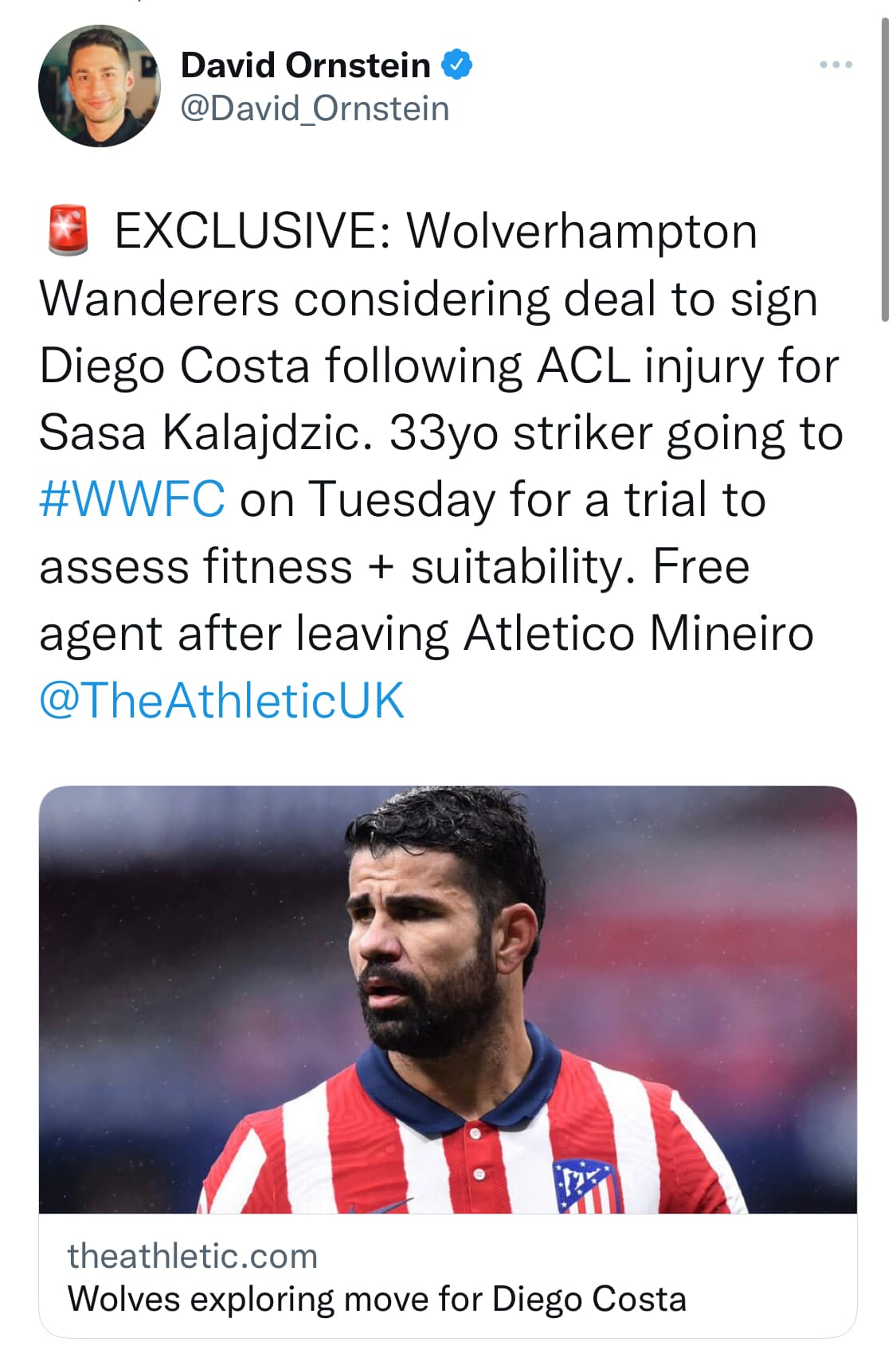
Task: Open the #WWFC hashtag
Action: click(x=132, y=499)
